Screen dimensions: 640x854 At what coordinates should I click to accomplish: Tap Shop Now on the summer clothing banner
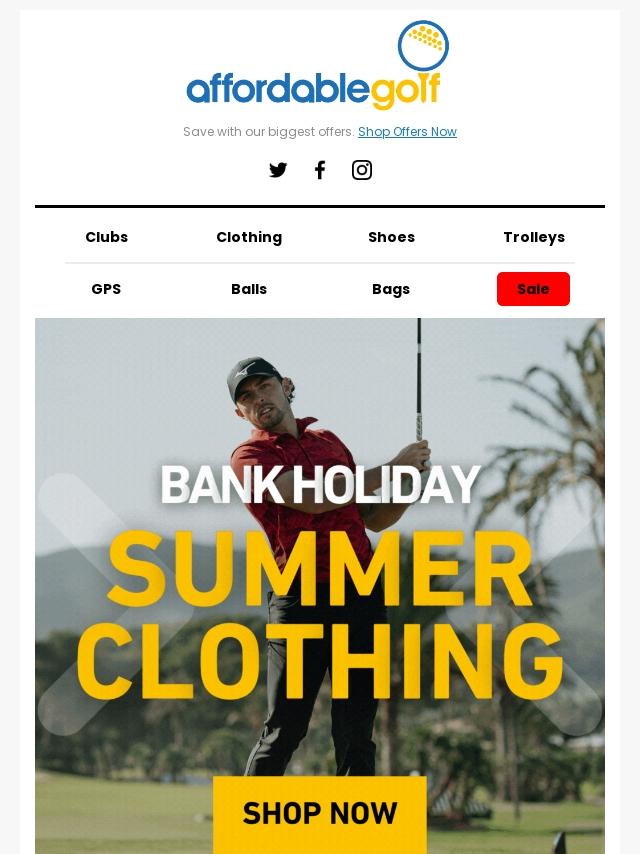point(320,812)
